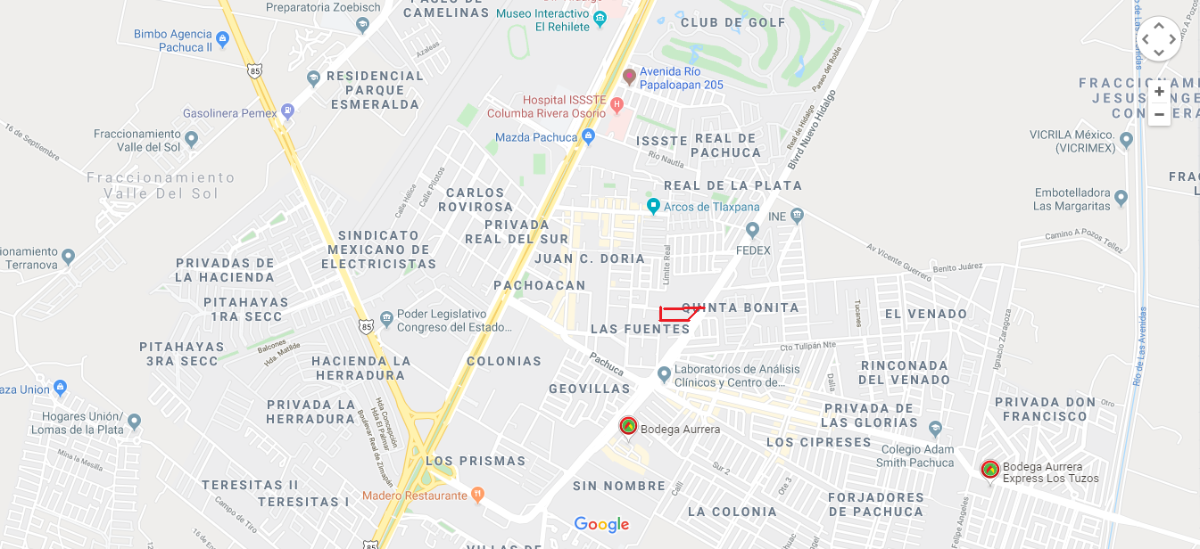The width and height of the screenshot is (1200, 549).
Task: Tap the pan navigation control
Action: click(1159, 39)
